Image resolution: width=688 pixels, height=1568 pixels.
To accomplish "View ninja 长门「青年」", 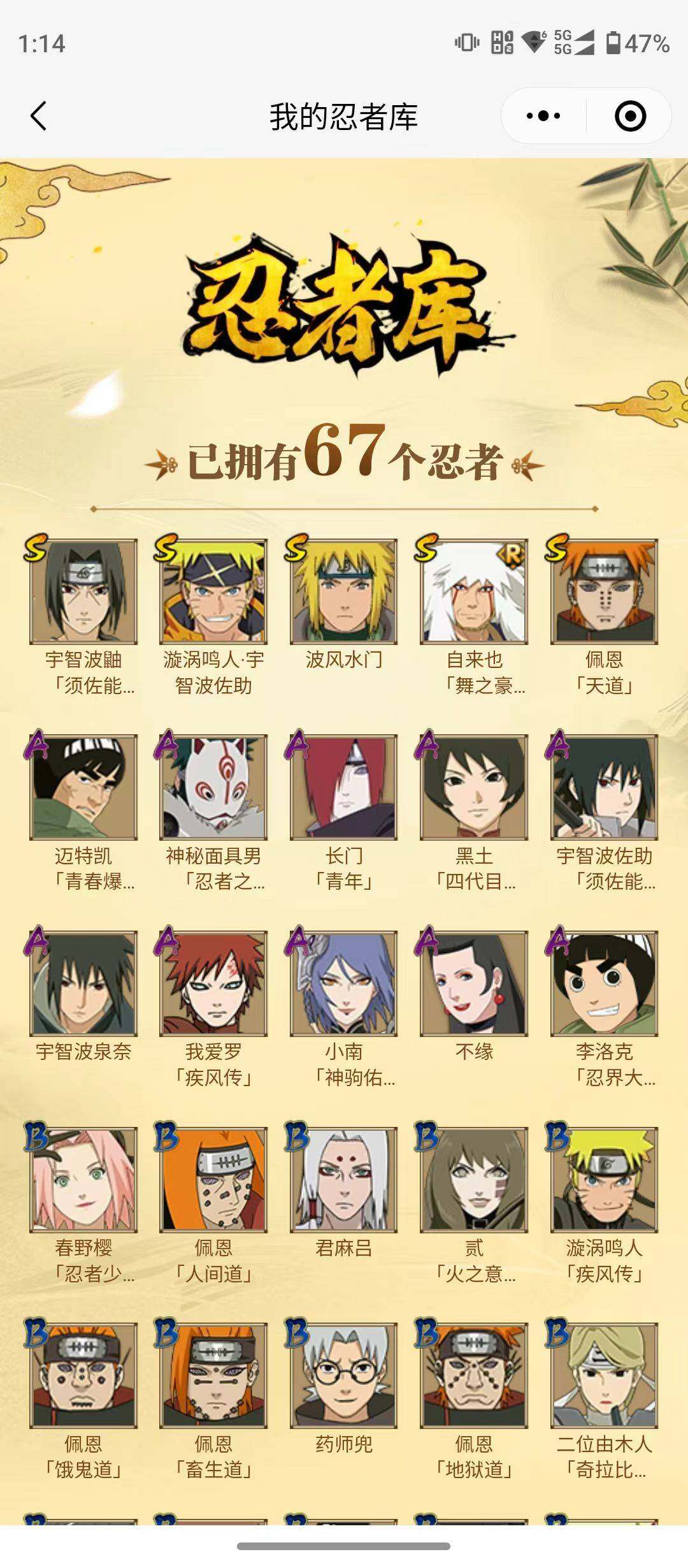I will click(x=343, y=787).
